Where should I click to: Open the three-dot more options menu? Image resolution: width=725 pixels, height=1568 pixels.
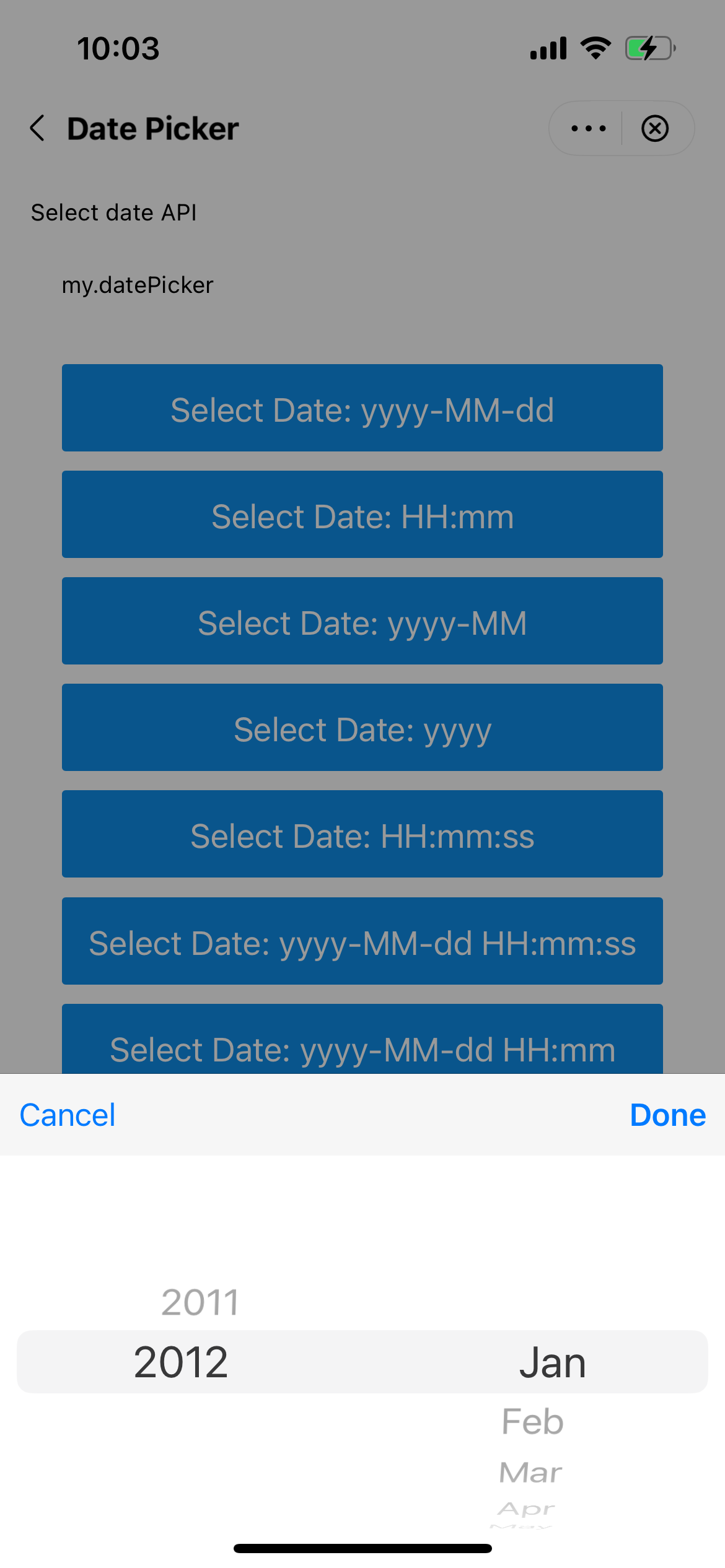tap(588, 128)
